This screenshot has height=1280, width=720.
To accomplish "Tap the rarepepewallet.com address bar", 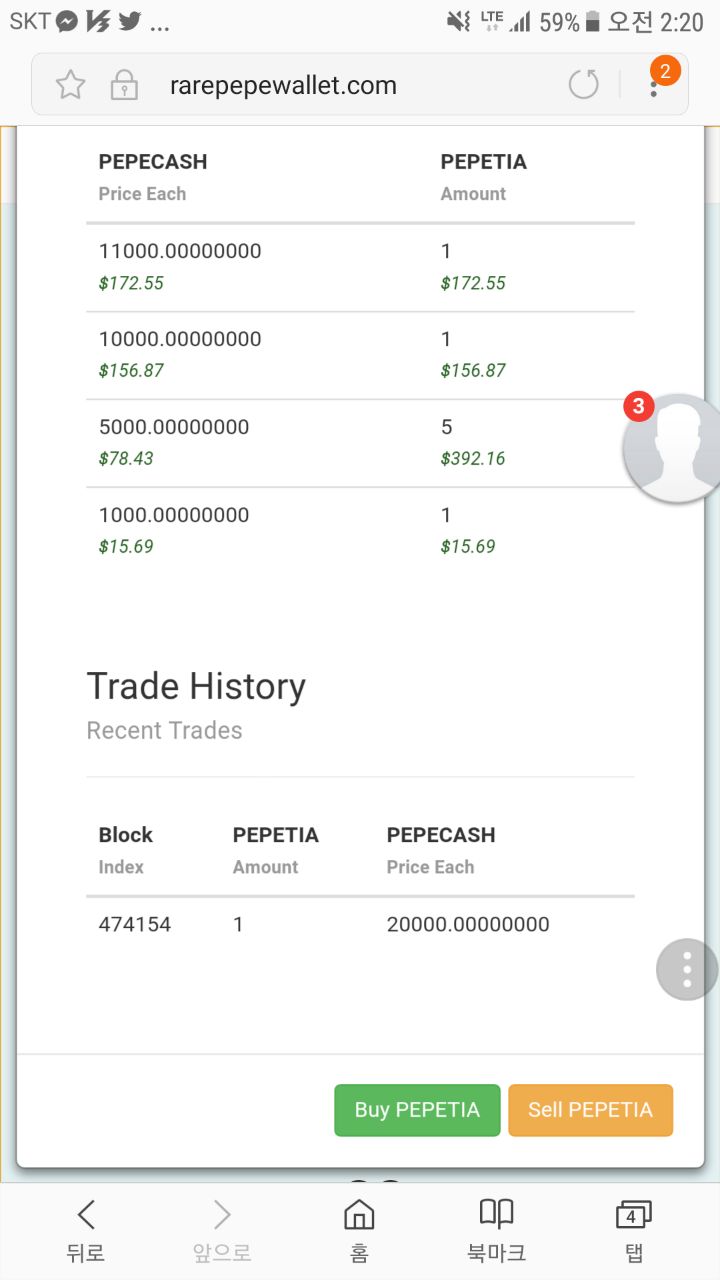I will pyautogui.click(x=283, y=86).
